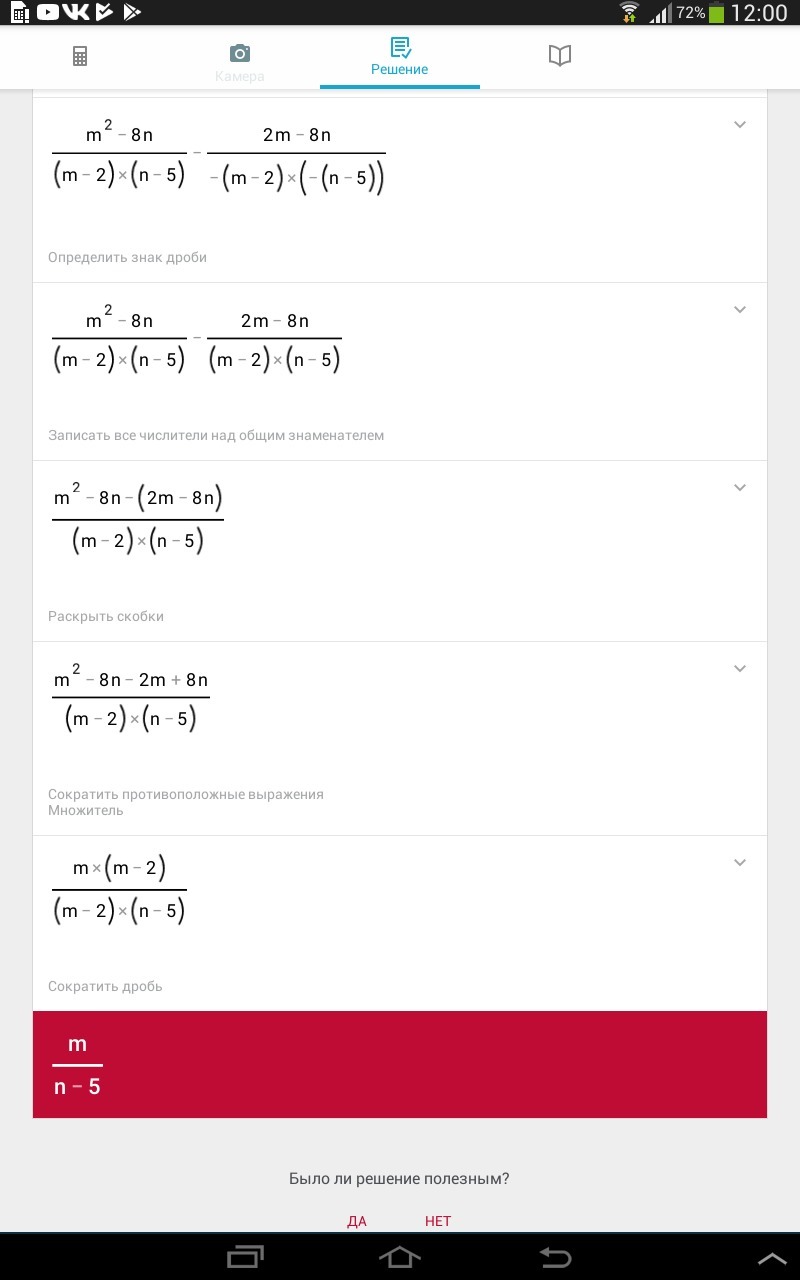Open the Камера tab
Image resolution: width=800 pixels, height=1280 pixels.
tap(240, 62)
